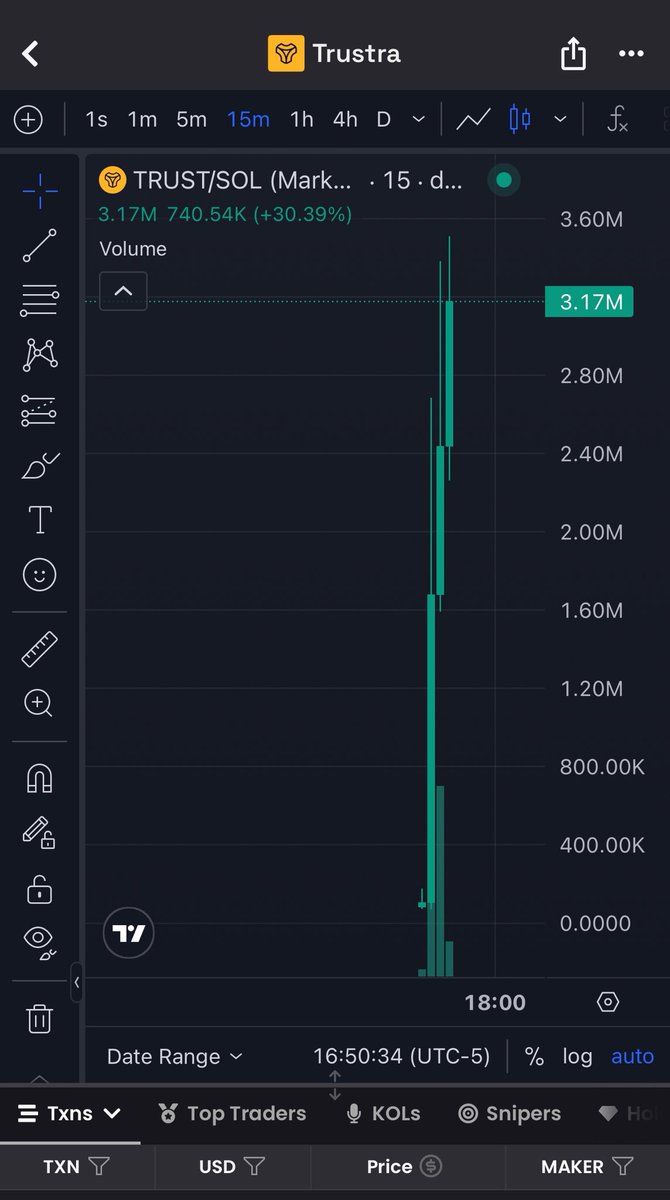
Task: Open the Date Range dropdown
Action: click(x=174, y=1056)
